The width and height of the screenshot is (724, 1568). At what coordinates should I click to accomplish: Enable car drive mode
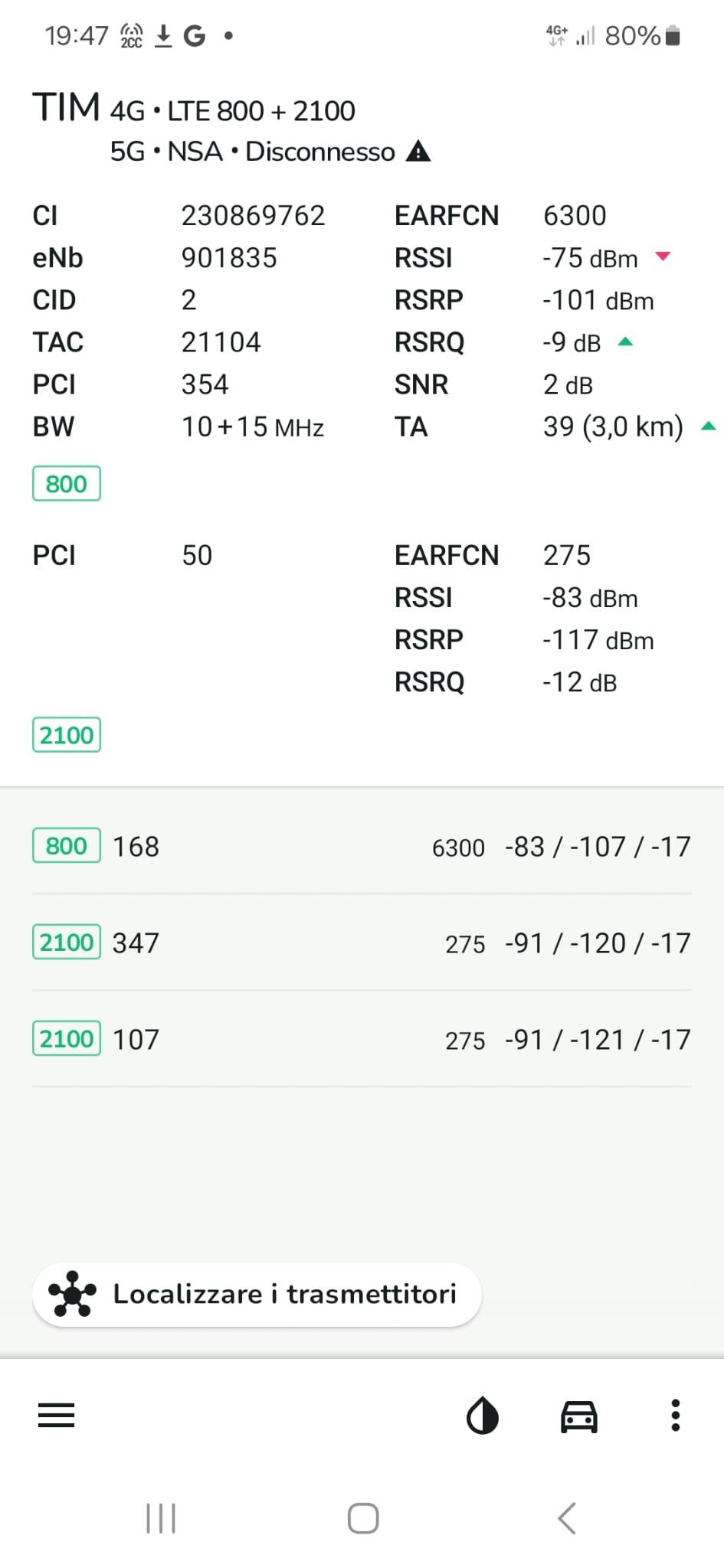579,1416
